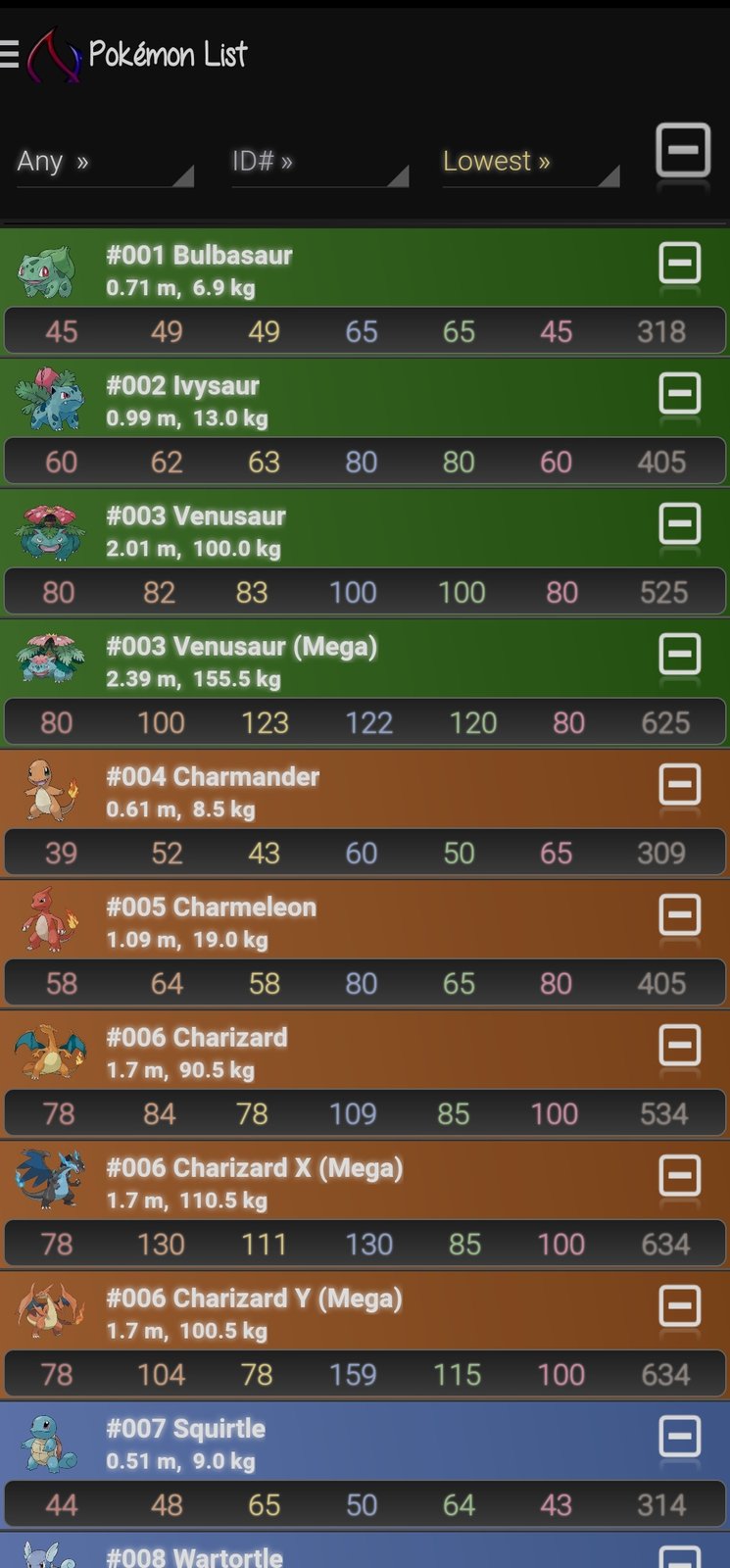
Task: Collapse the Ivysaur stats row
Action: point(679,394)
